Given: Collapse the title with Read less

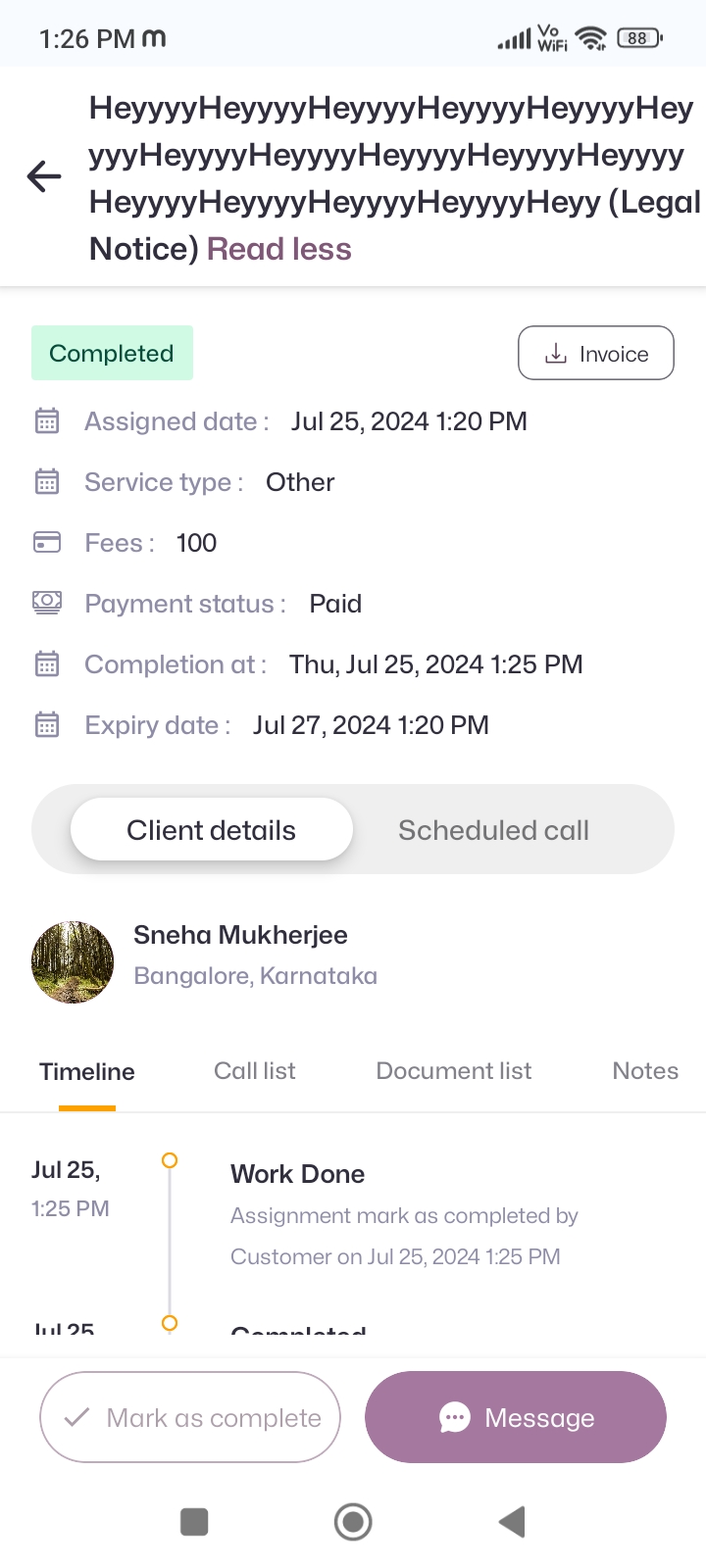Looking at the screenshot, I should (279, 249).
